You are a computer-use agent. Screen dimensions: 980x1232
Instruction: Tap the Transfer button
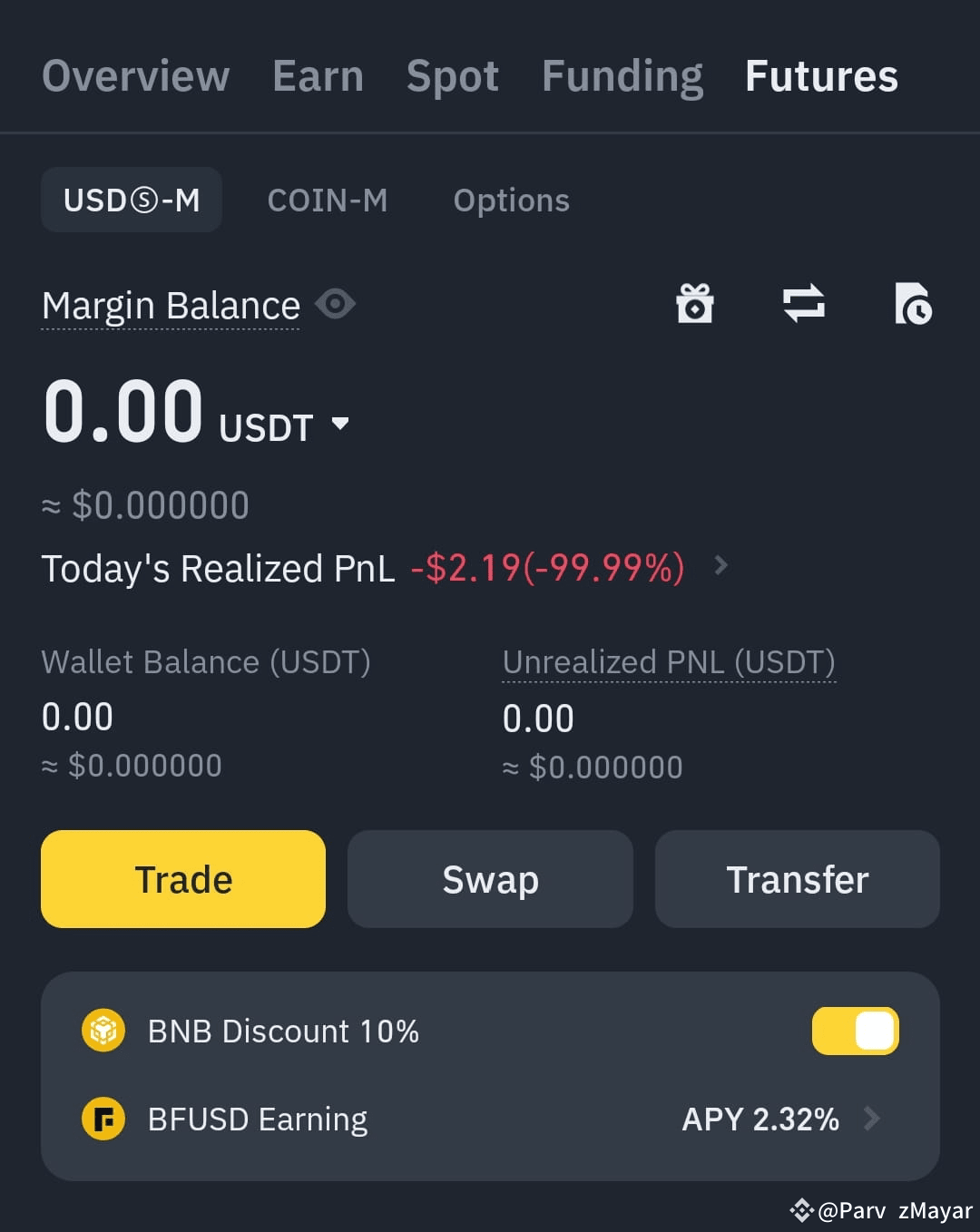click(798, 879)
